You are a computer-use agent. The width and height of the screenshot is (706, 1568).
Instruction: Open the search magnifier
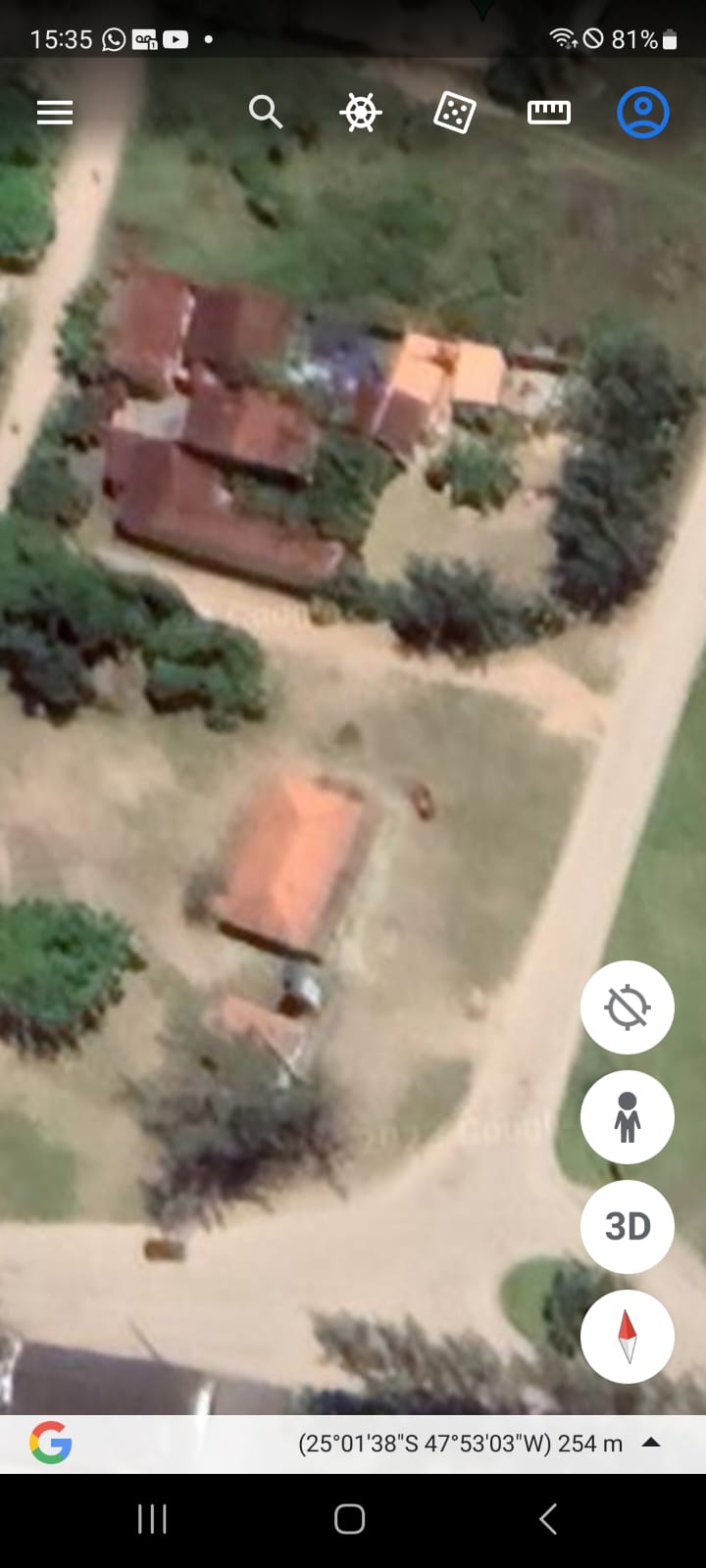(265, 112)
